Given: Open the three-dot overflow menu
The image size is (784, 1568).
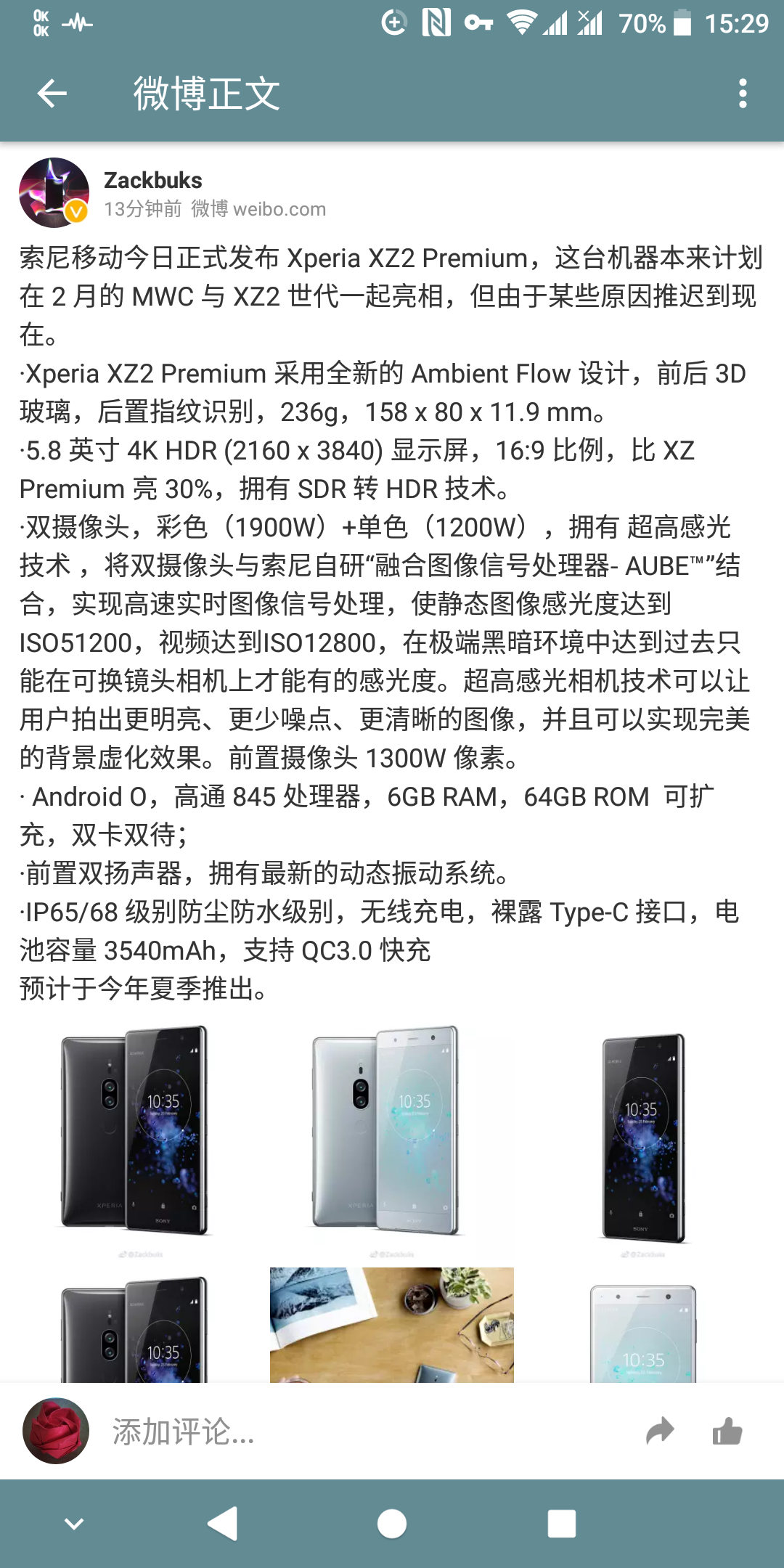Looking at the screenshot, I should coord(742,94).
